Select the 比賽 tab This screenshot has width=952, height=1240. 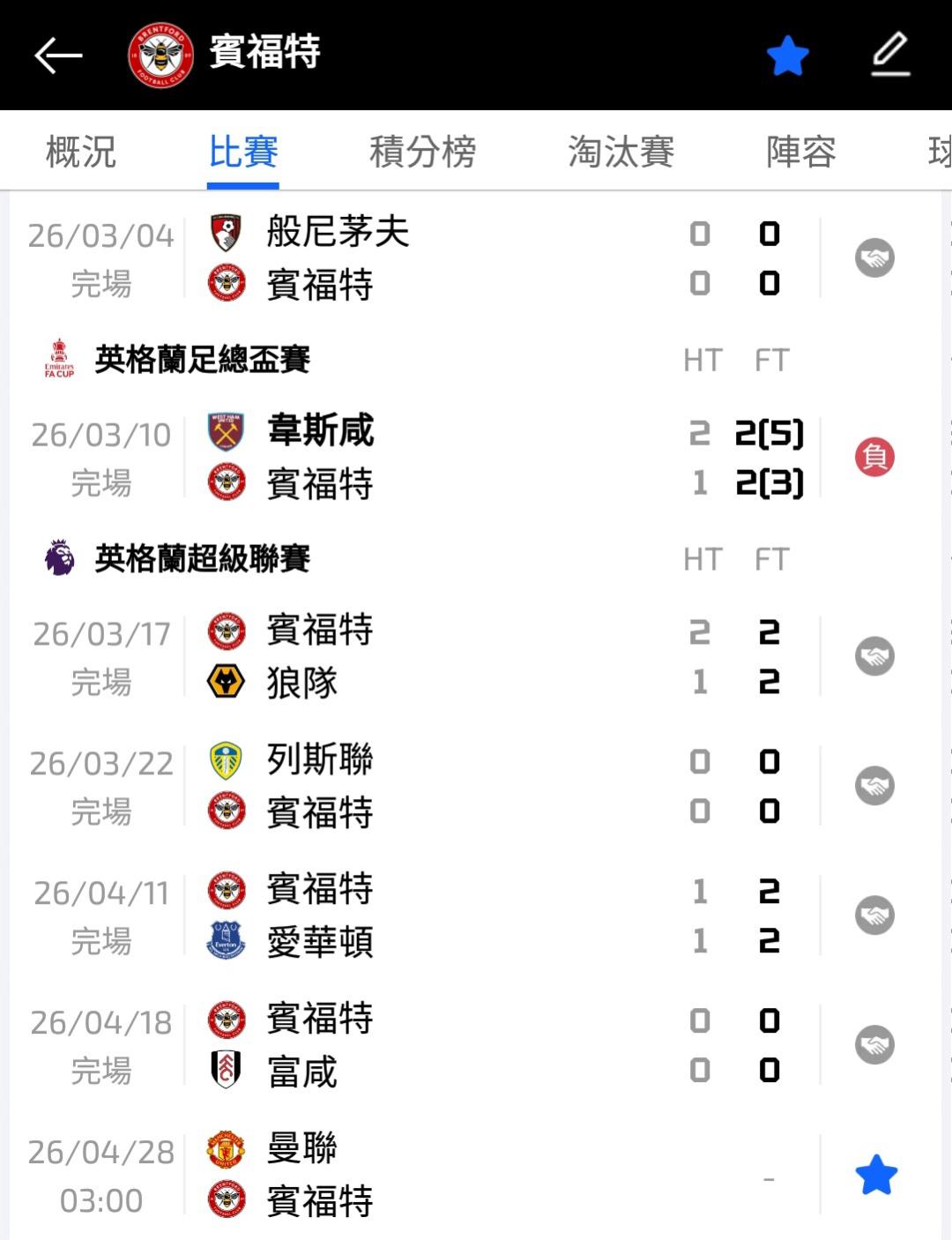[243, 152]
